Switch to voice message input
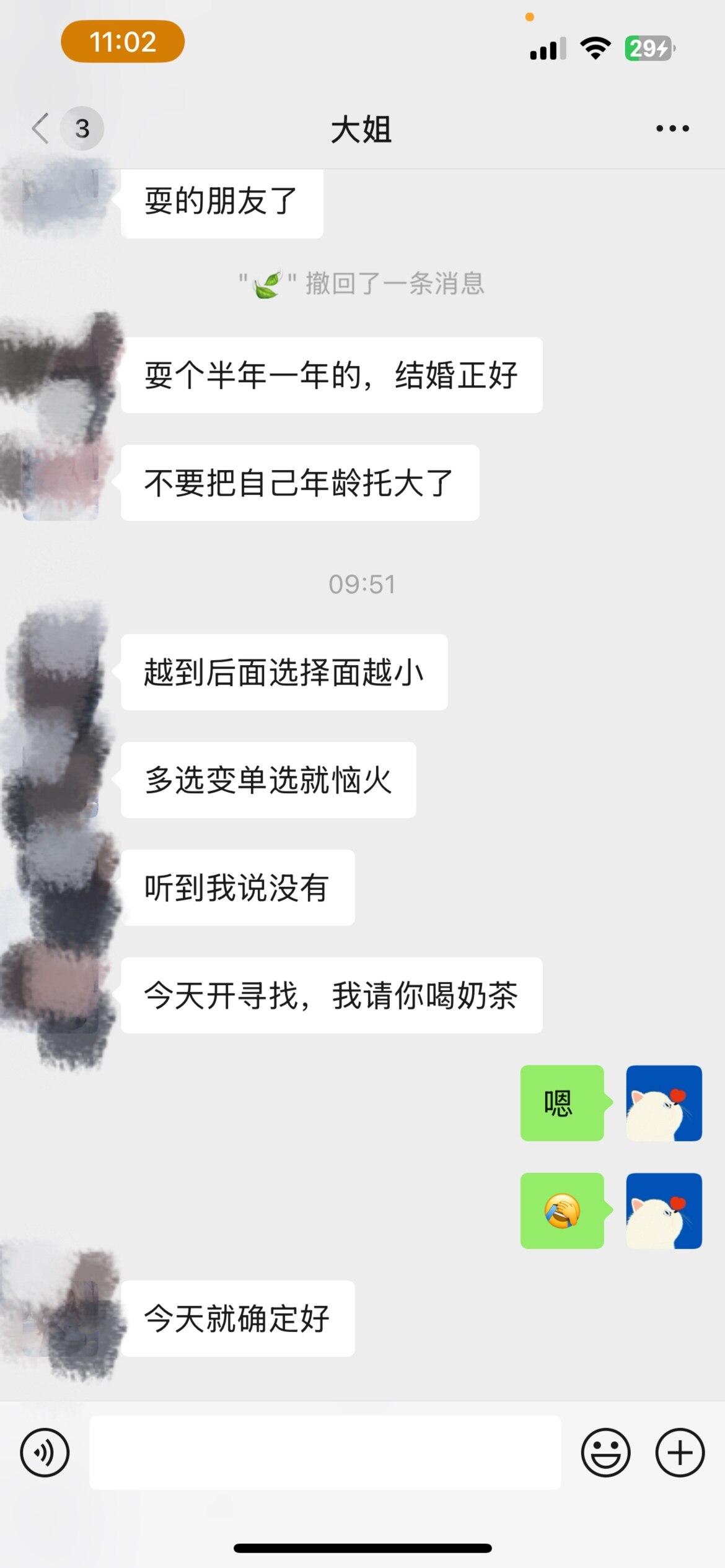725x1568 pixels. tap(45, 1453)
